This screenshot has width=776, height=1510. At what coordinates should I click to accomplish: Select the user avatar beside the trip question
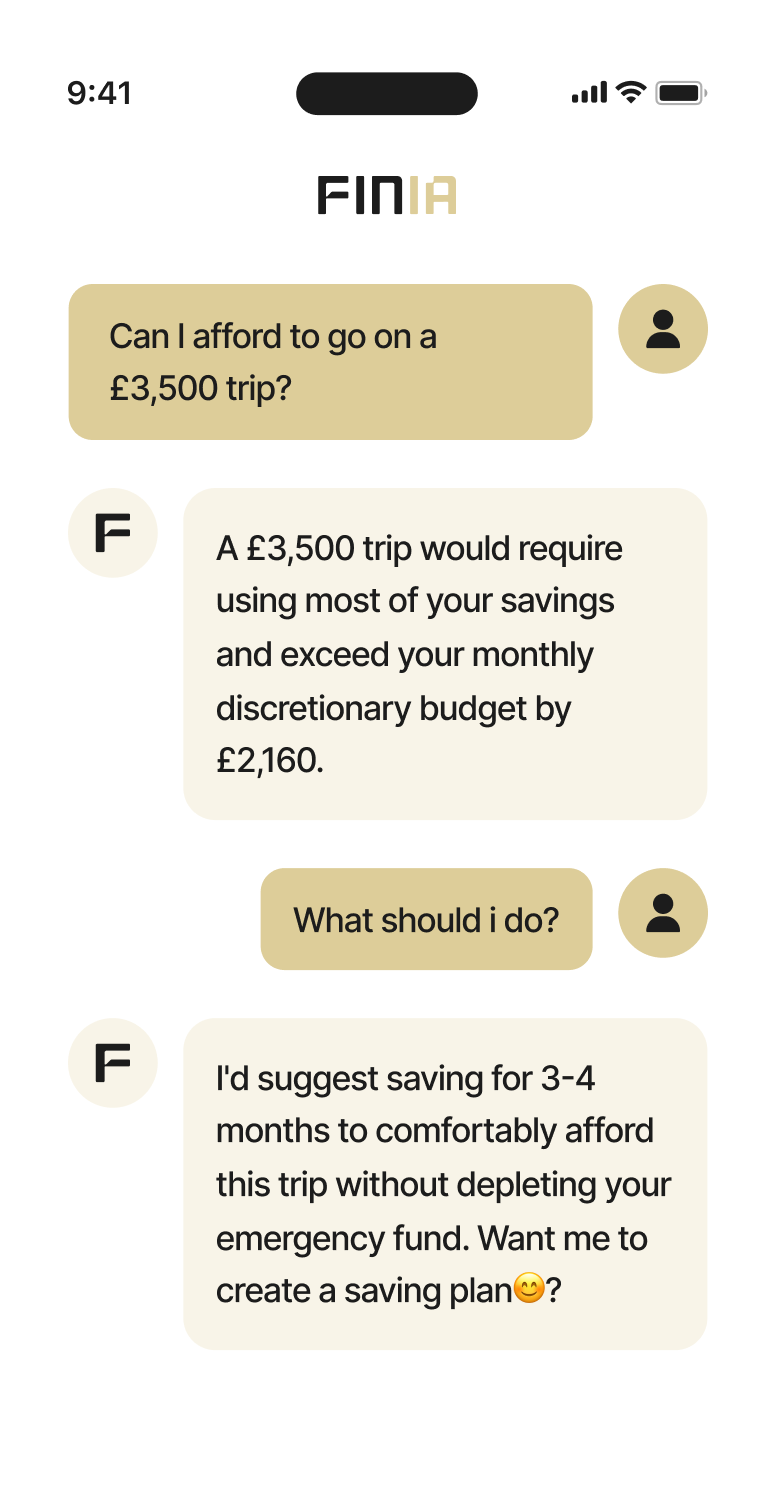pos(663,329)
